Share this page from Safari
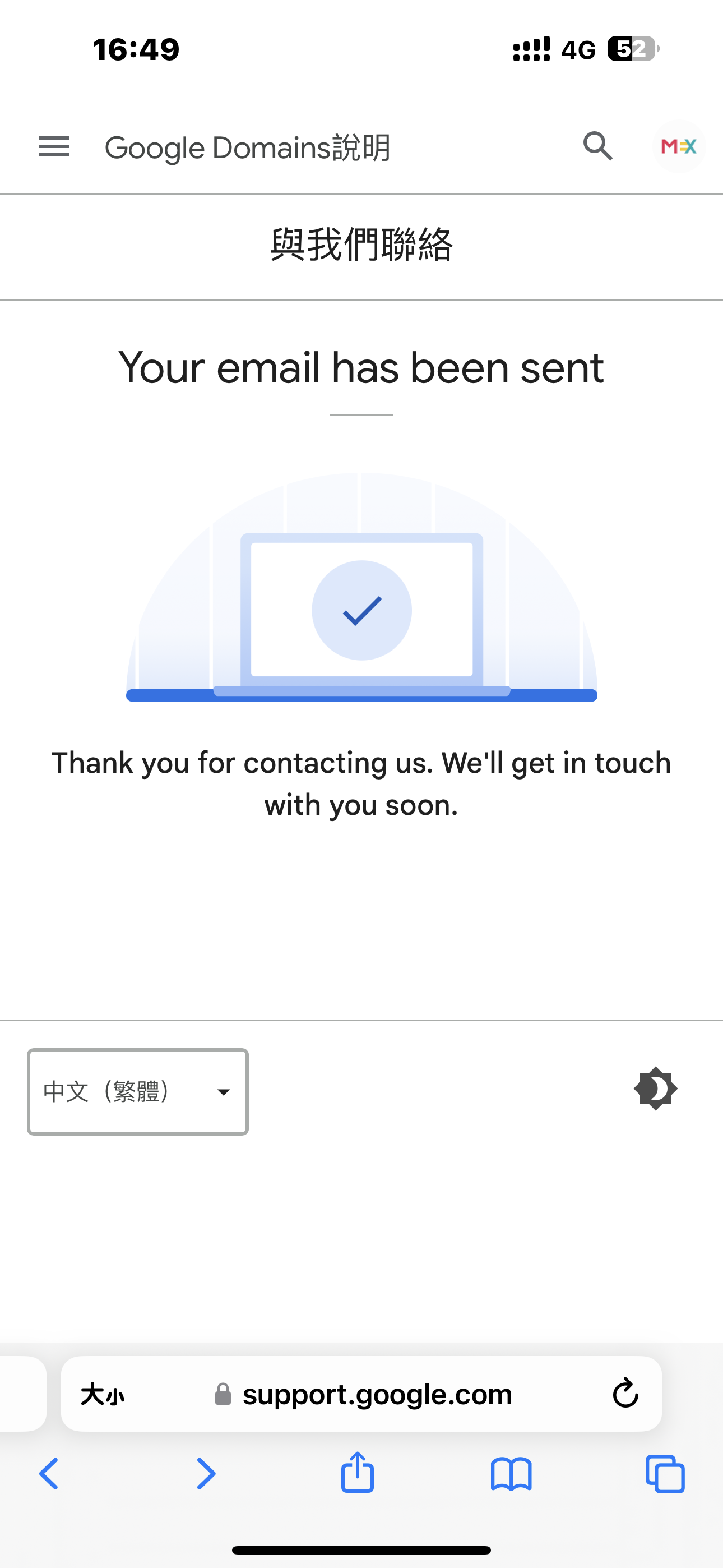723x1568 pixels. coord(357,1473)
